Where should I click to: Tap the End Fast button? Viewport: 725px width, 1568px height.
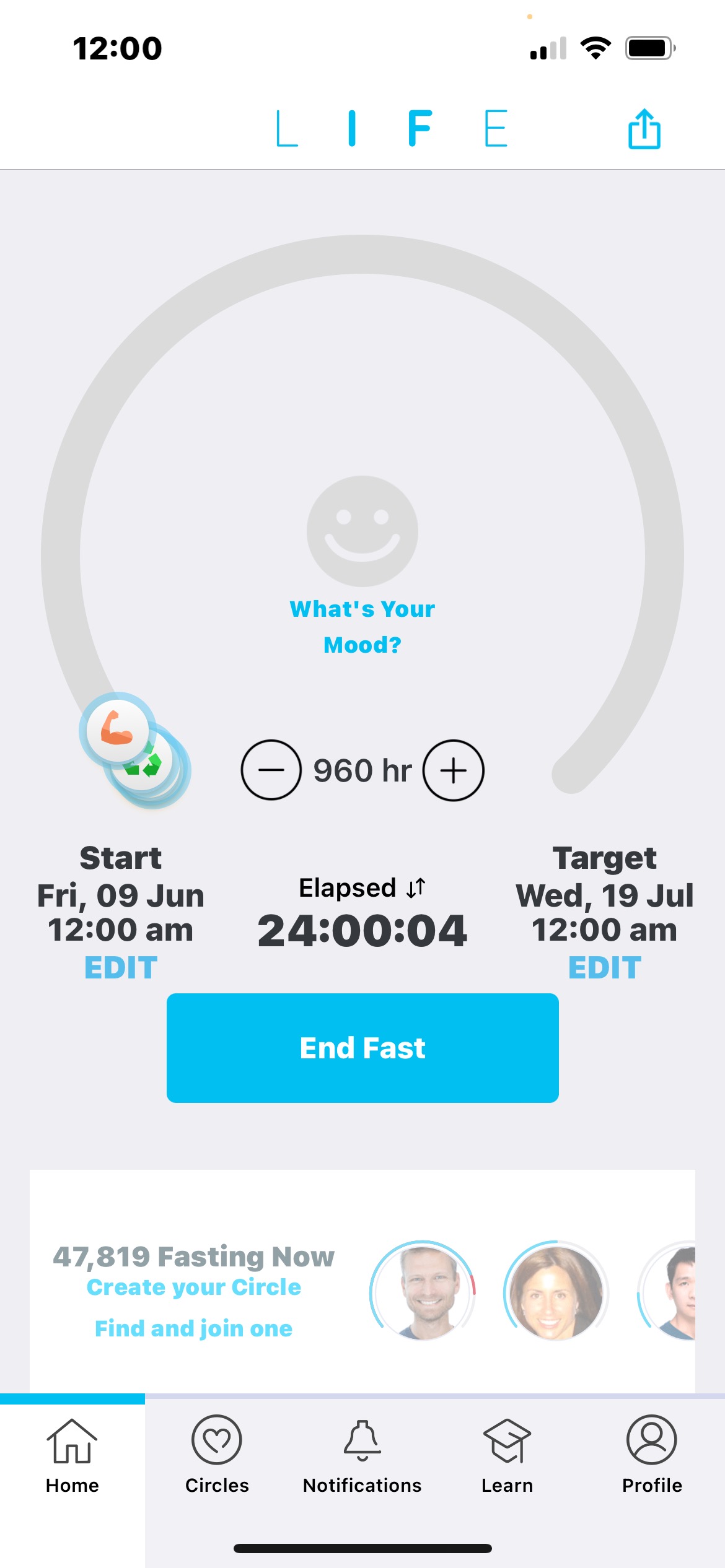[x=362, y=1048]
